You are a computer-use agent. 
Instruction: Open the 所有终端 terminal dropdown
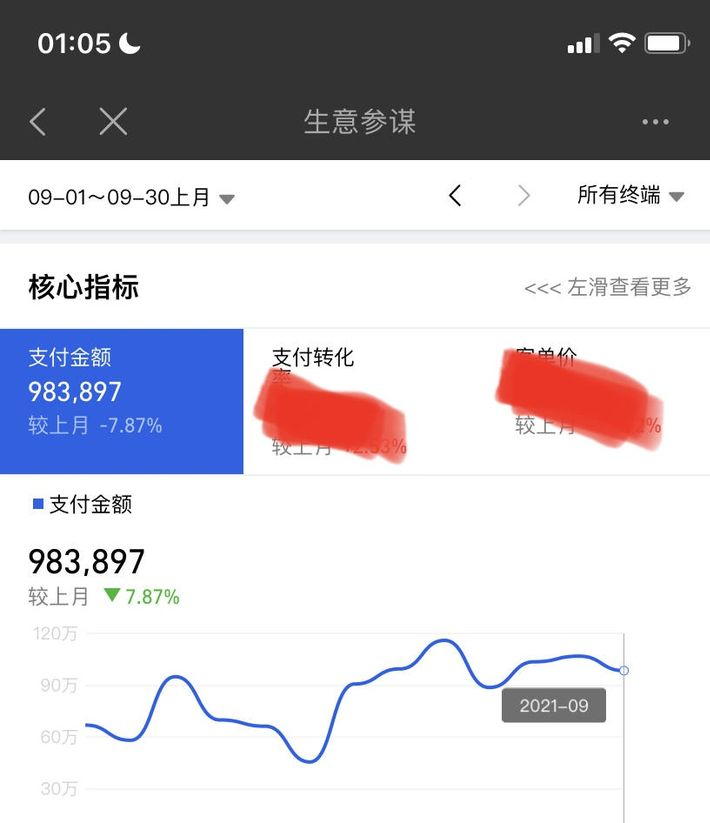coord(630,196)
